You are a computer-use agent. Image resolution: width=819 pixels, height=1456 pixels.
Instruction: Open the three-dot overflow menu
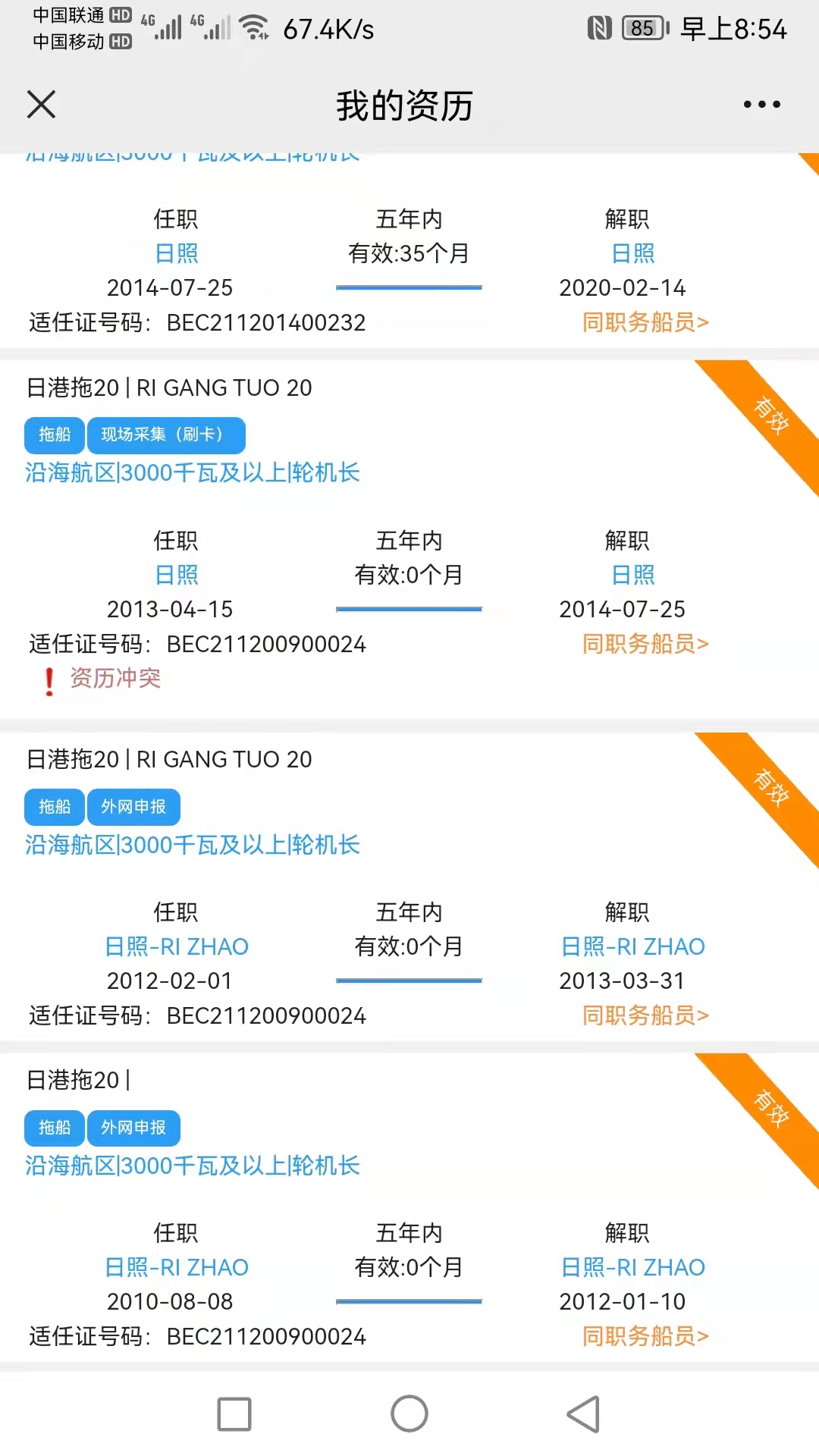tap(761, 105)
